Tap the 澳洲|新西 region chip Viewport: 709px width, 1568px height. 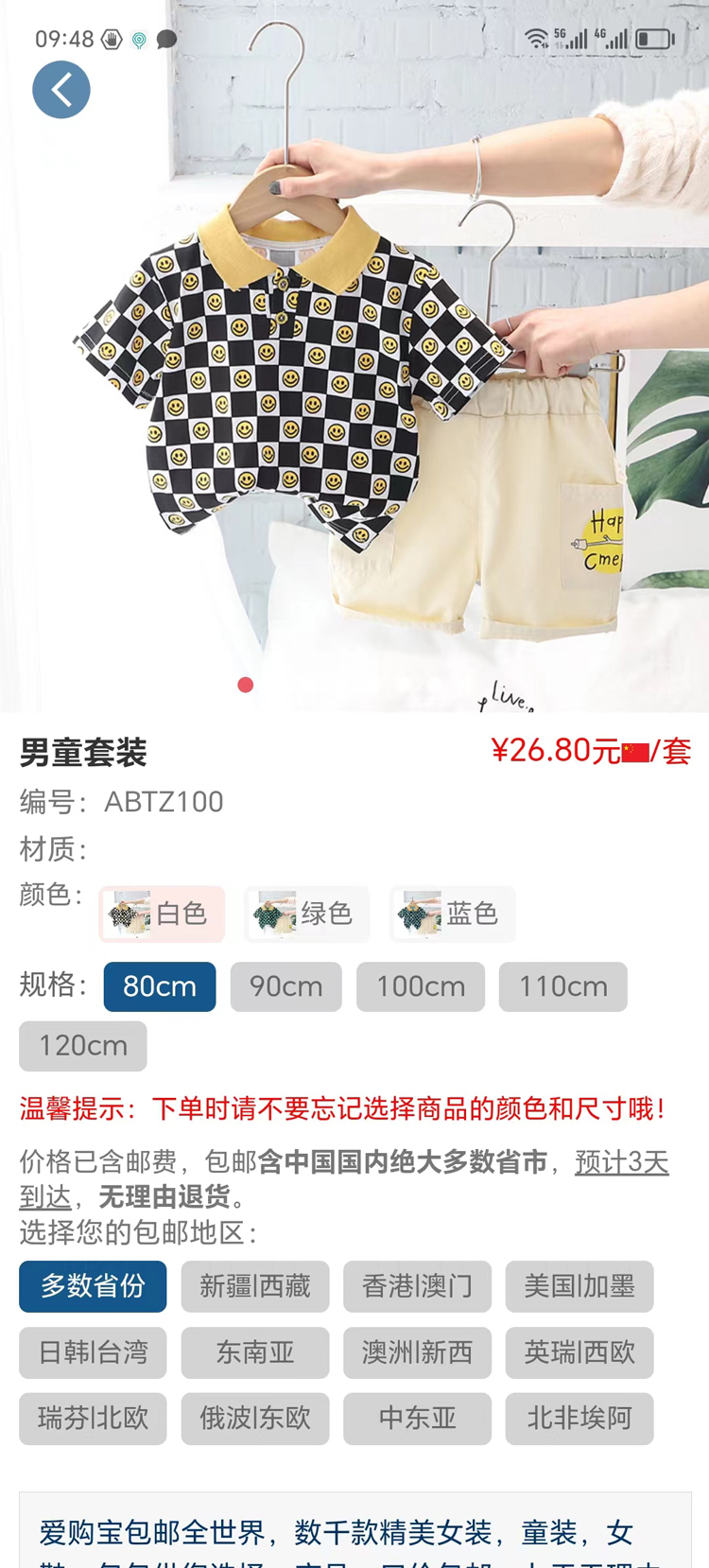click(x=417, y=1352)
